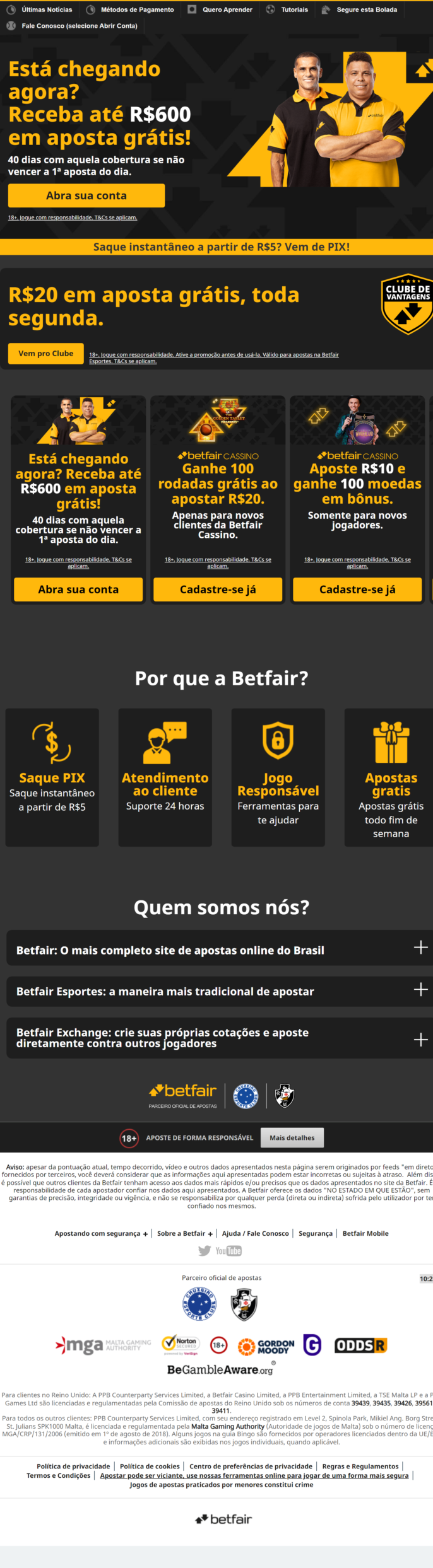
Task: Tap the Vem pro Clube button
Action: (x=46, y=354)
